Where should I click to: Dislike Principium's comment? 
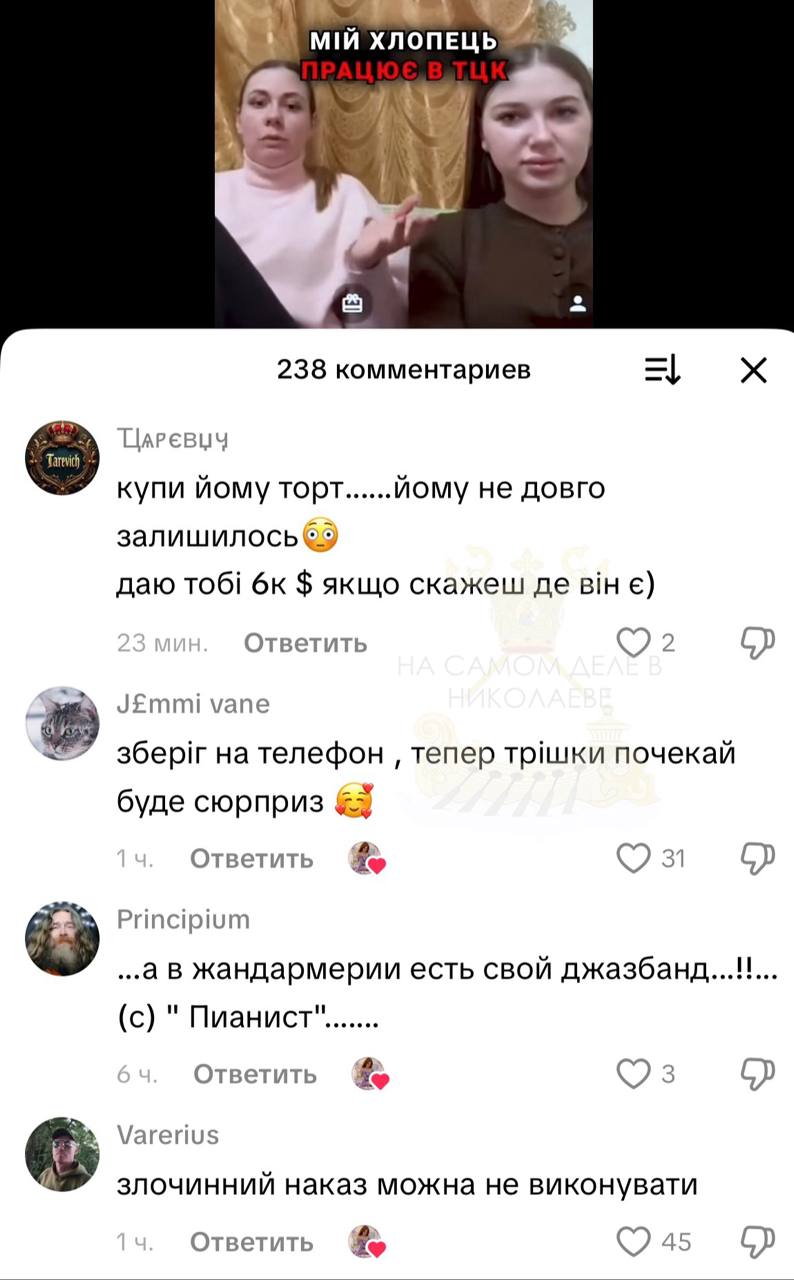758,1074
